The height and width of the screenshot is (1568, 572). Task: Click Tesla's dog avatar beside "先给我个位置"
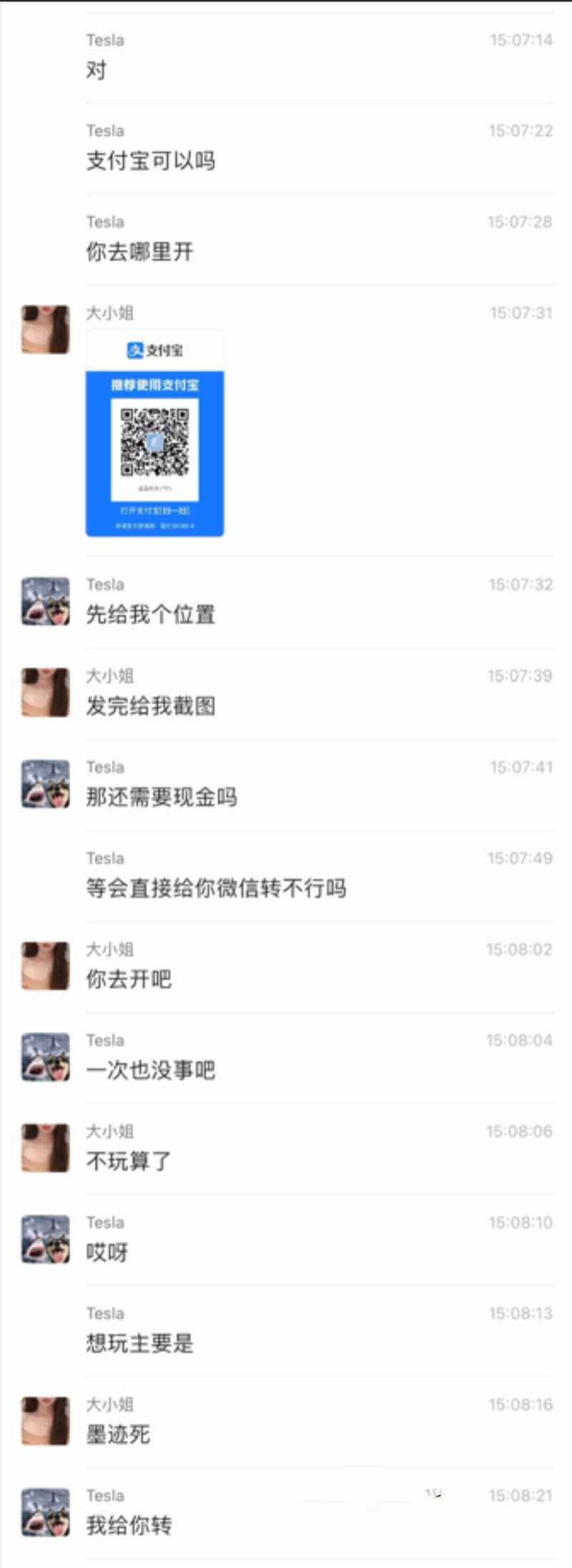[x=44, y=601]
